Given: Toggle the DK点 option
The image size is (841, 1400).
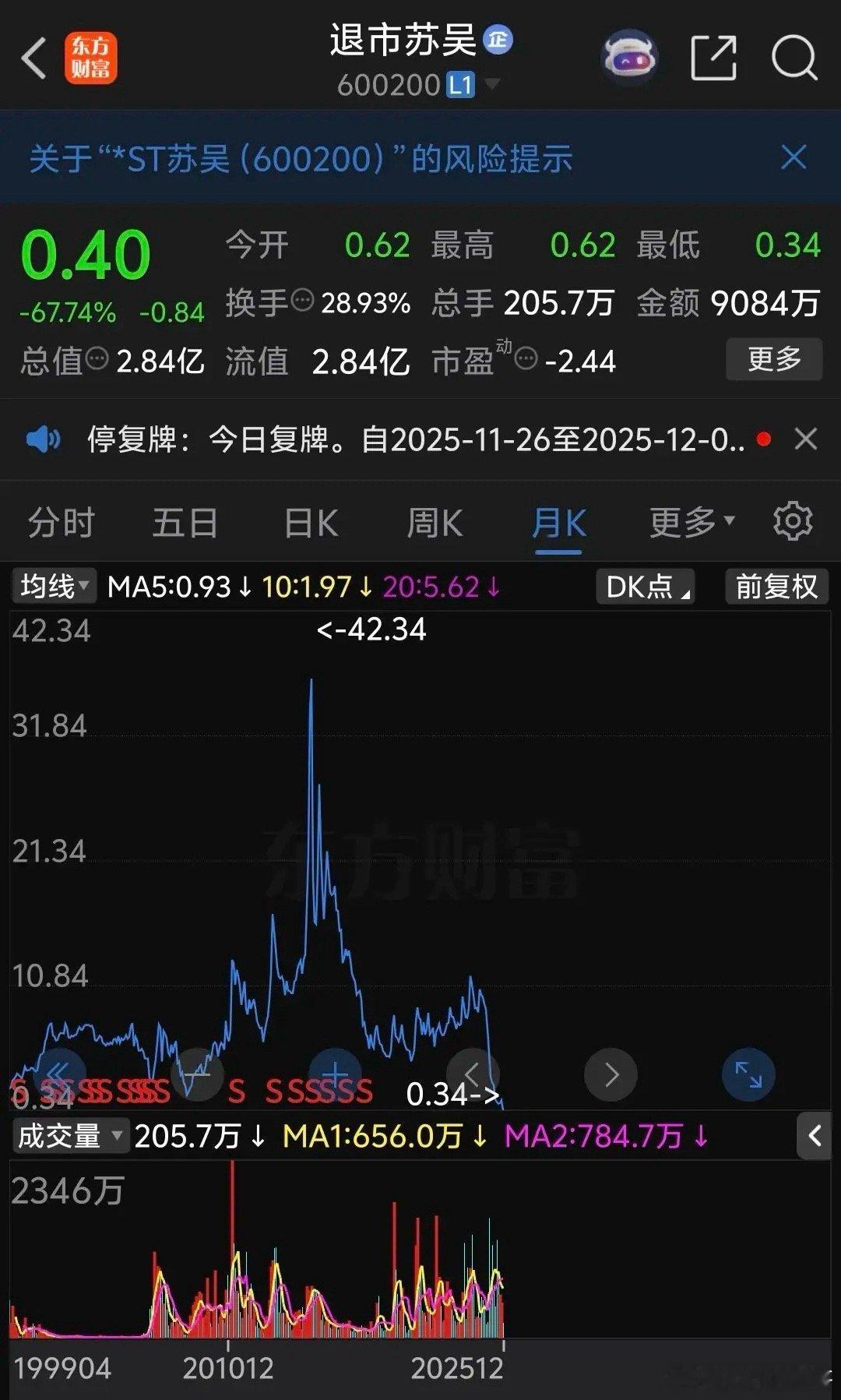Looking at the screenshot, I should 646,587.
